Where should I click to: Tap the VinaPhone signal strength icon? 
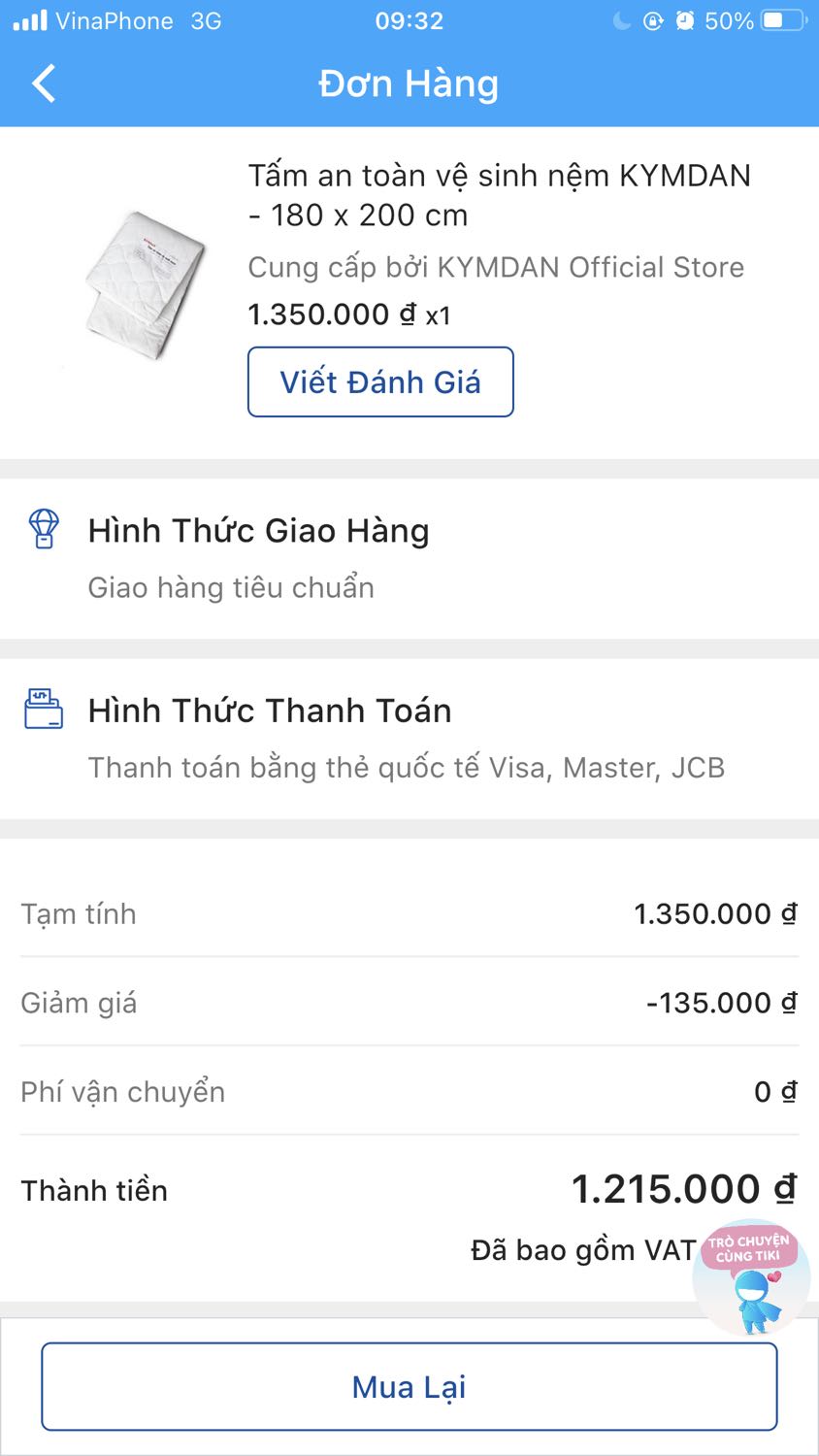[x=29, y=19]
